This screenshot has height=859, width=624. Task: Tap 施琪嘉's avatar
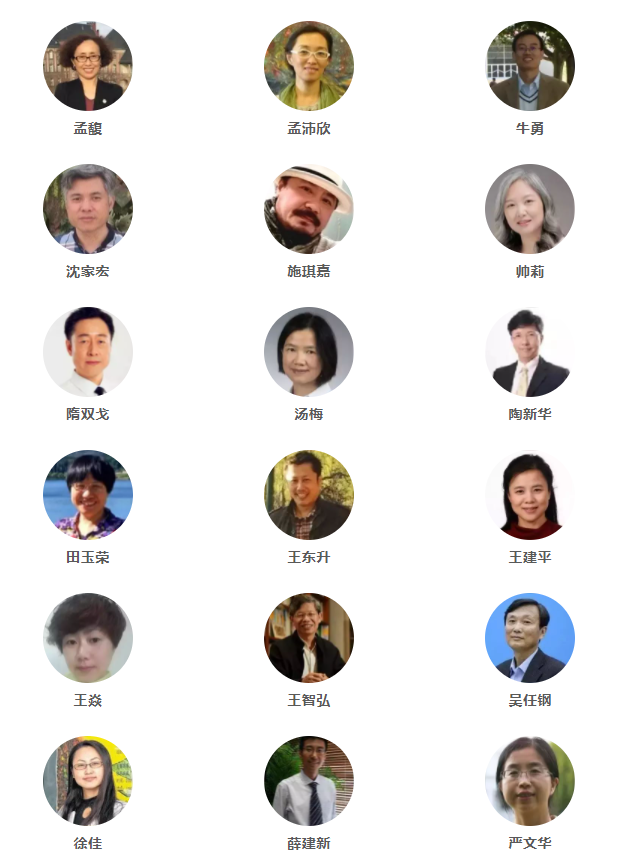click(x=309, y=209)
